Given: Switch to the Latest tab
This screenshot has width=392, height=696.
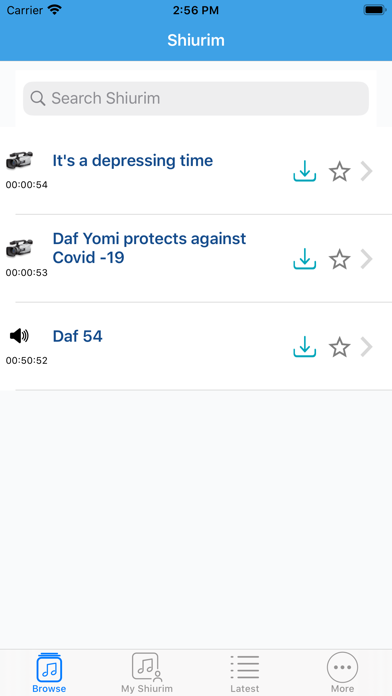Looking at the screenshot, I should (x=245, y=673).
